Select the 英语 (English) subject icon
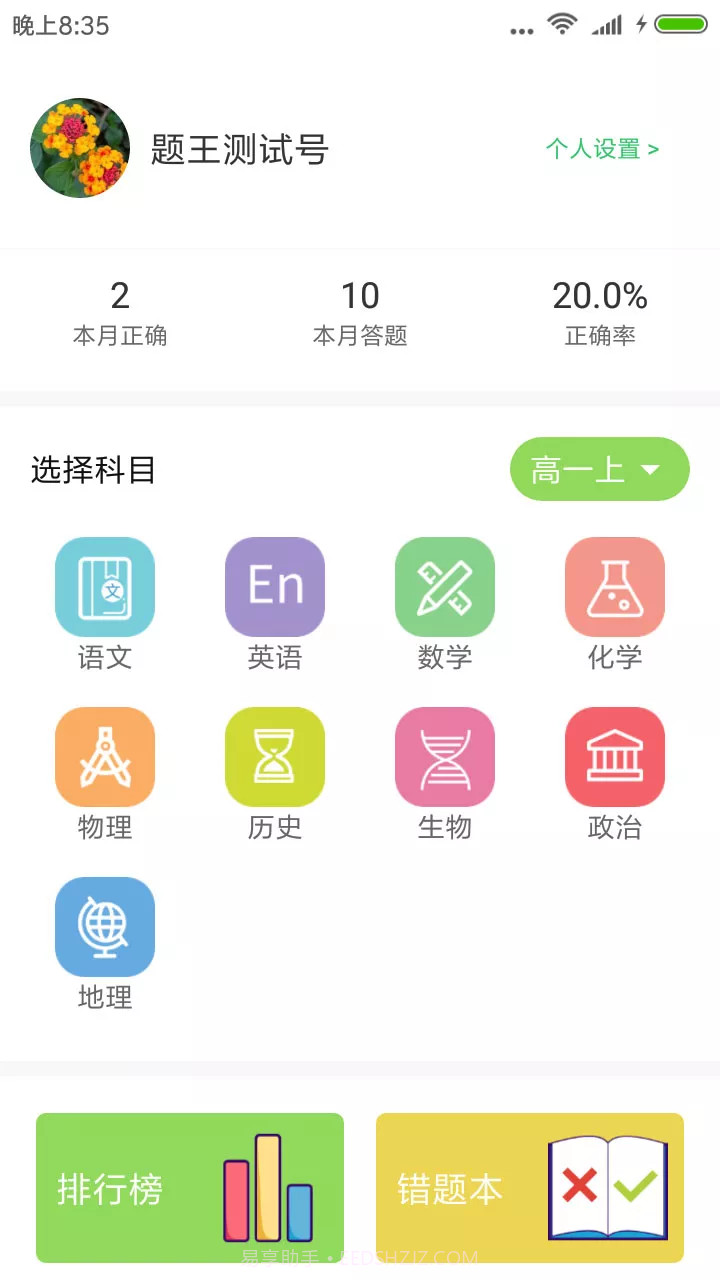The height and width of the screenshot is (1280, 720). pos(275,587)
